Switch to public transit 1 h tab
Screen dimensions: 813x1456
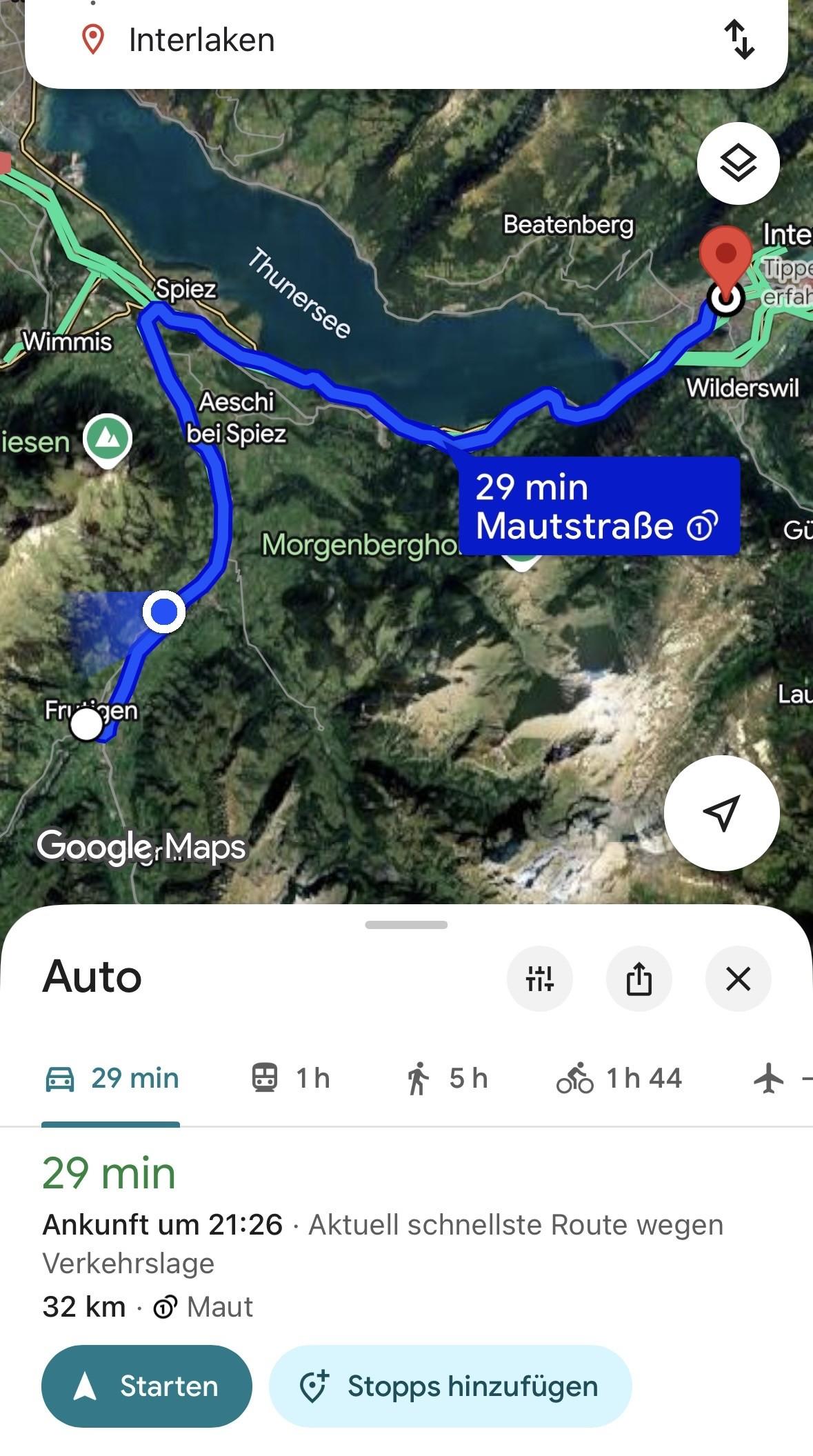pos(291,1078)
